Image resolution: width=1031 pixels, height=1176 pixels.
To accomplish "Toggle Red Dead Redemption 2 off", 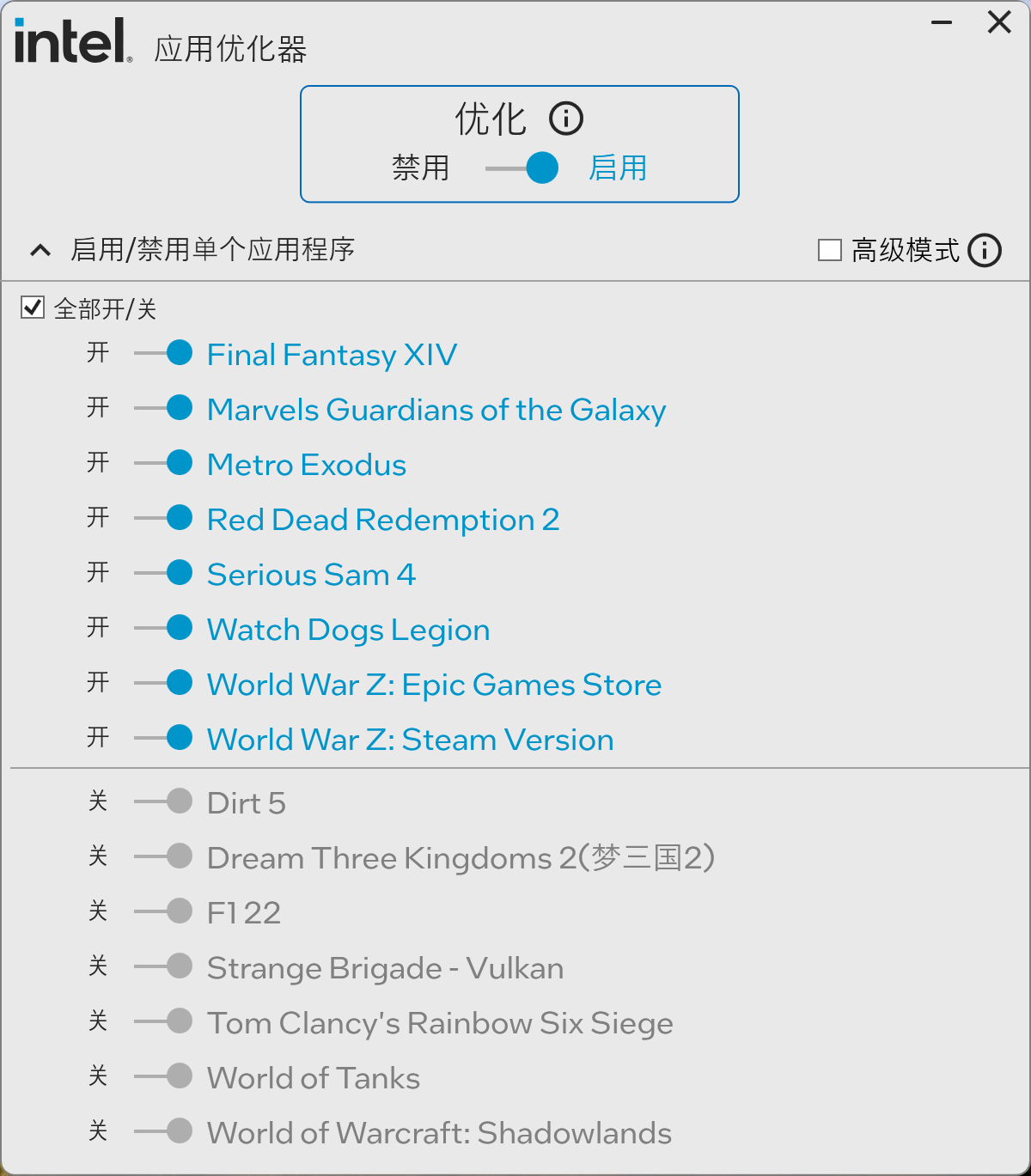I will 164,518.
